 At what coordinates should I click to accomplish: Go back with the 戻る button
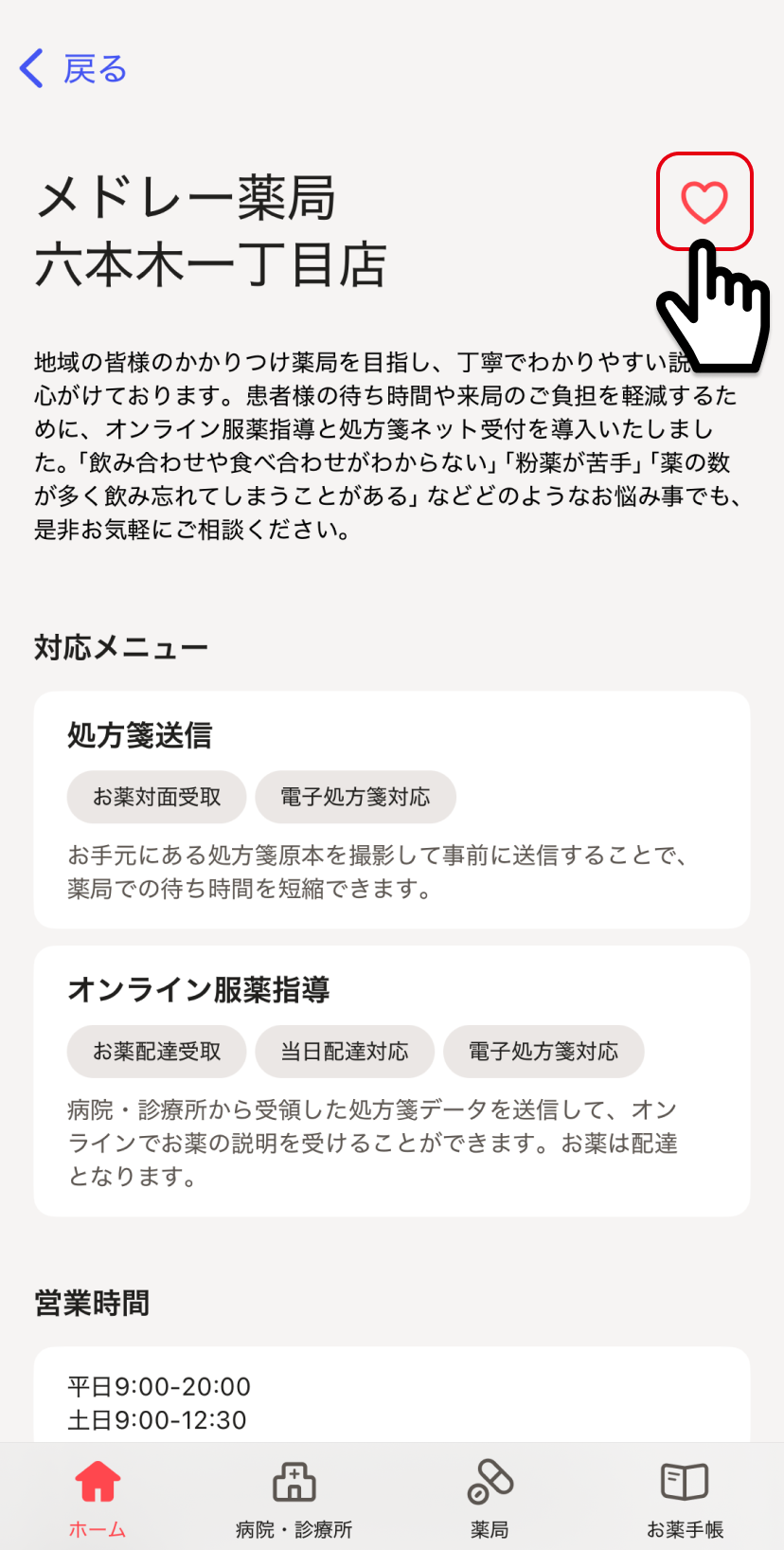pos(73,69)
